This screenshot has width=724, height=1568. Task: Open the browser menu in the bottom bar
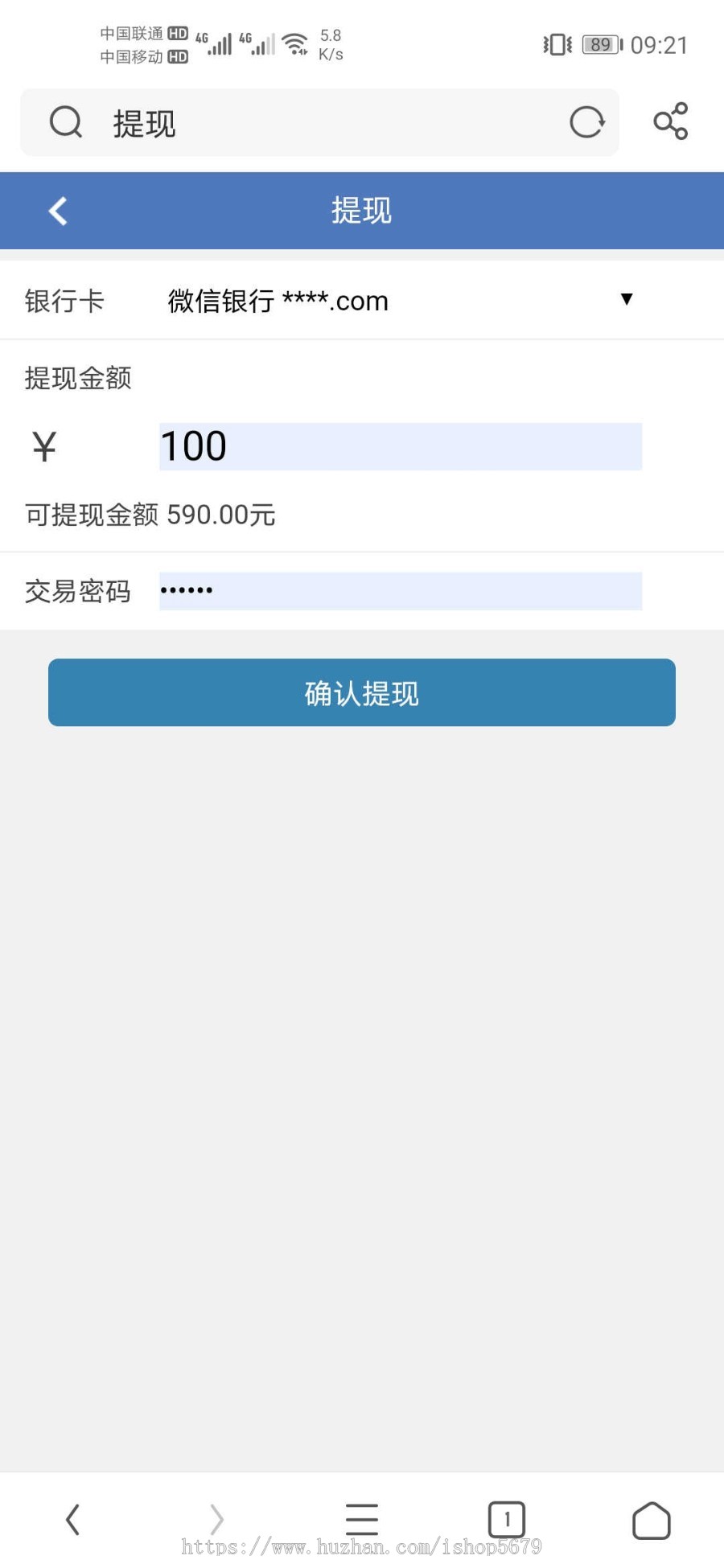(x=362, y=1519)
